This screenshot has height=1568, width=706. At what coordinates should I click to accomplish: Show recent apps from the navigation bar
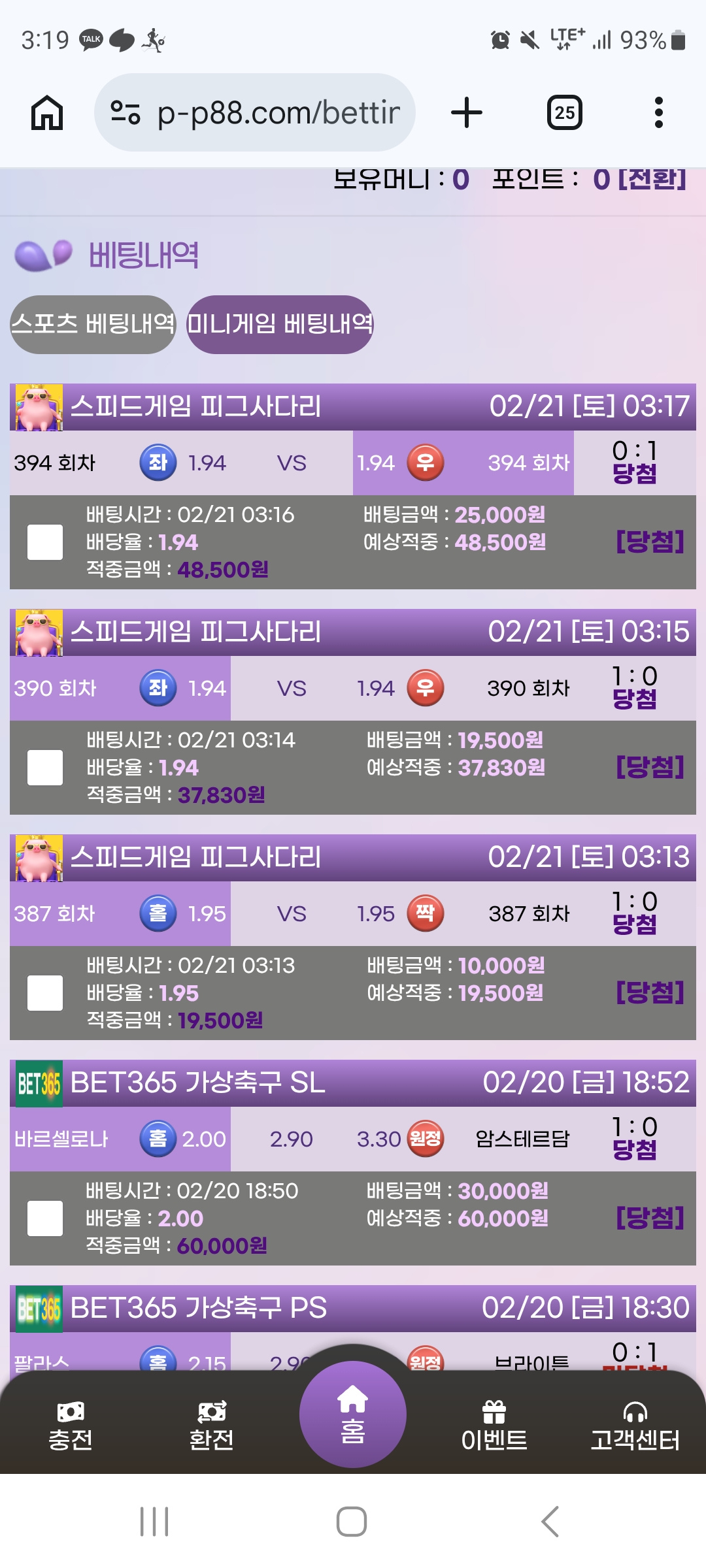(154, 1522)
